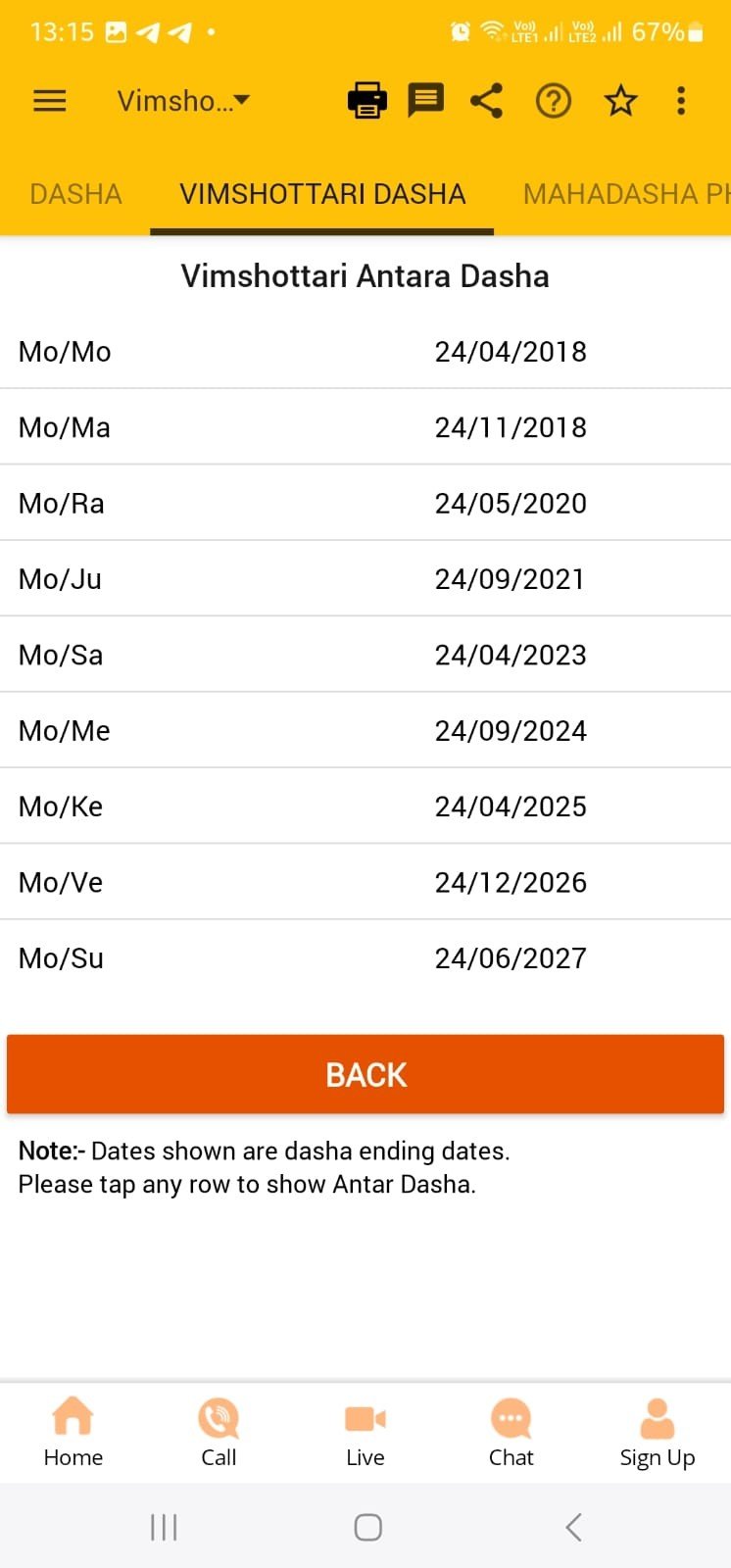Tap the star icon
The width and height of the screenshot is (731, 1568).
click(x=620, y=101)
